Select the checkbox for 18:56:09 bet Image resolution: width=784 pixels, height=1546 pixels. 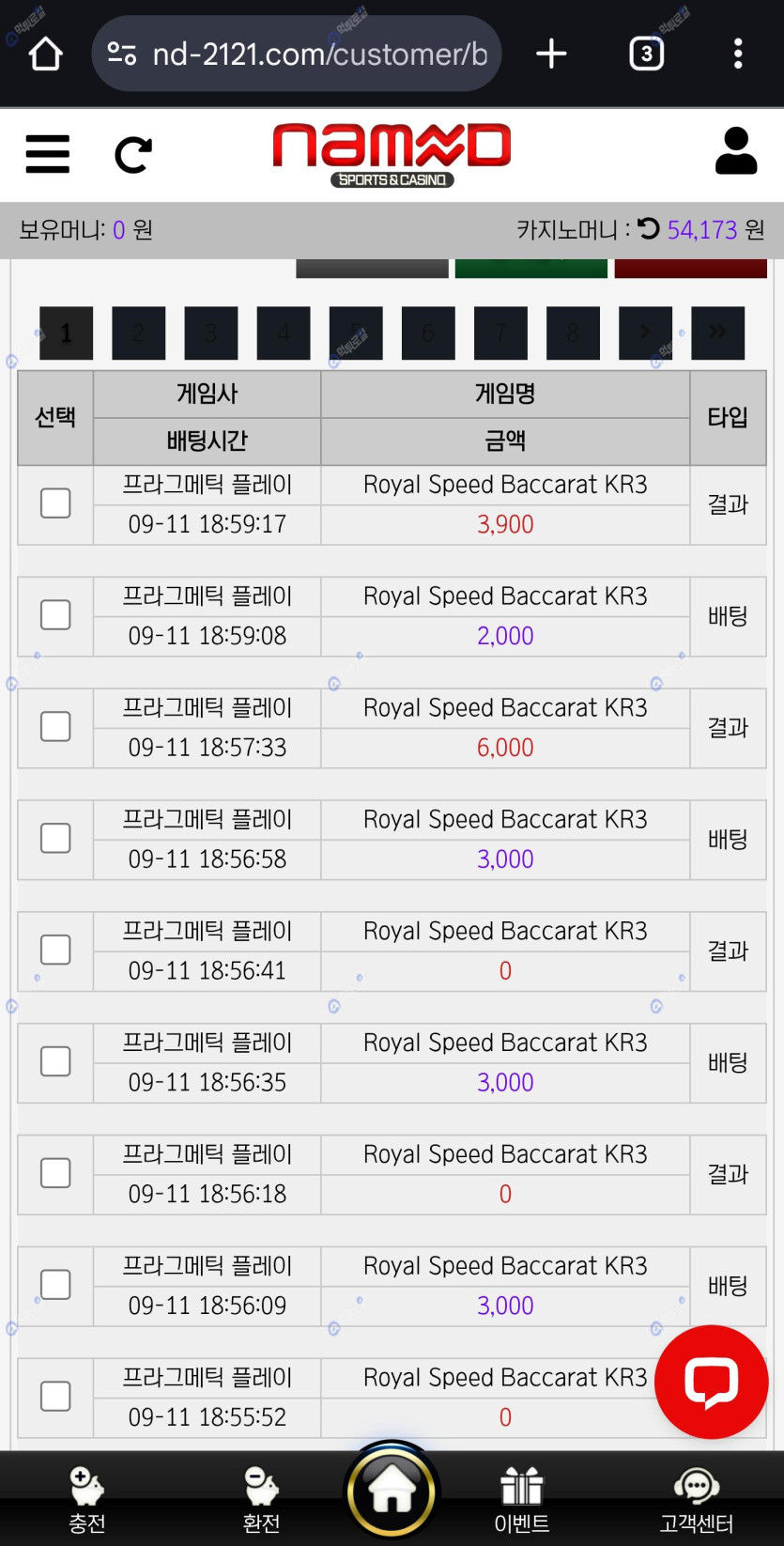coord(55,1284)
